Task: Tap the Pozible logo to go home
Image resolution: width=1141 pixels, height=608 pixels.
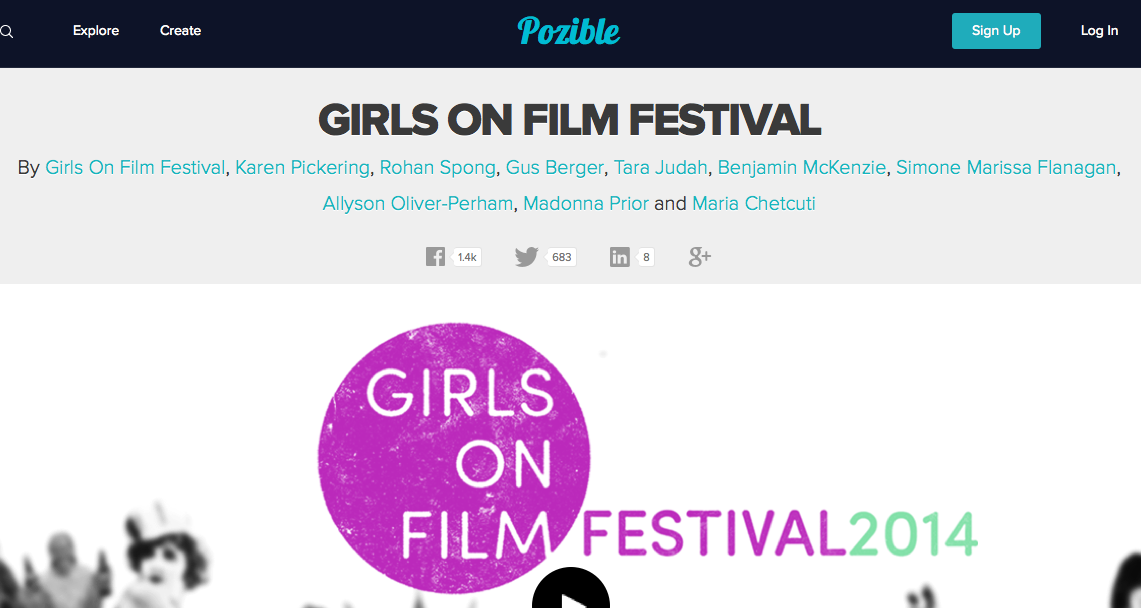Action: pos(569,31)
